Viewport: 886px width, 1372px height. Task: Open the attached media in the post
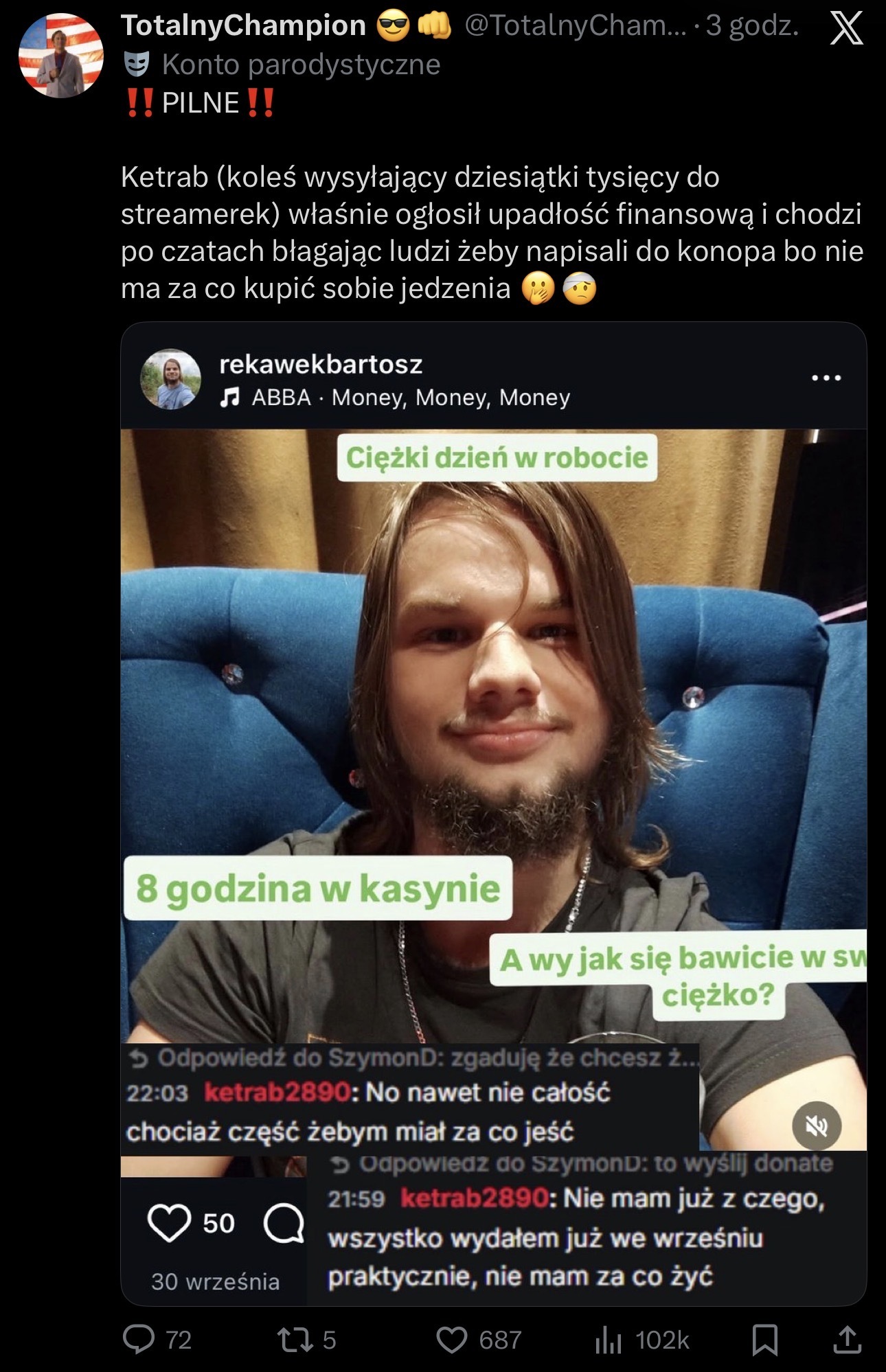click(493, 755)
